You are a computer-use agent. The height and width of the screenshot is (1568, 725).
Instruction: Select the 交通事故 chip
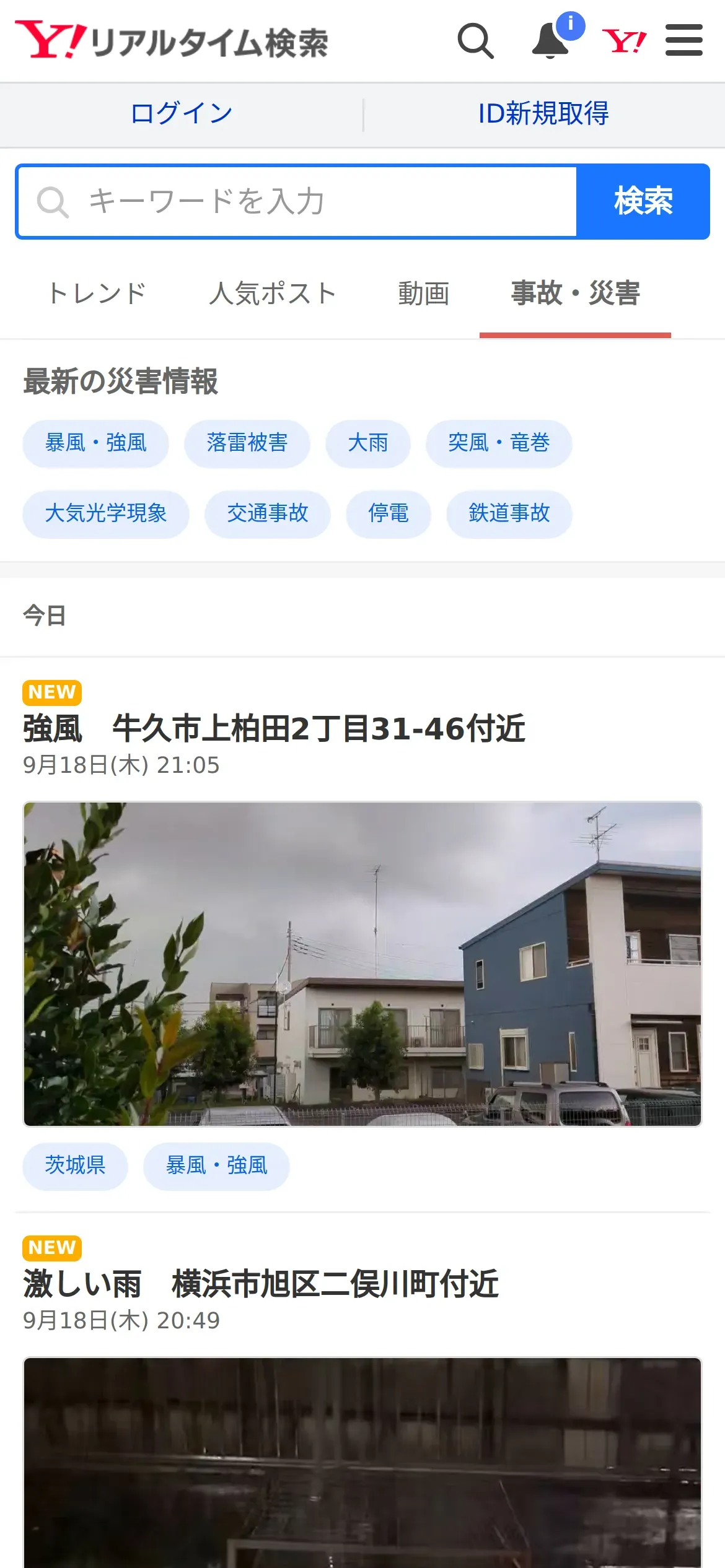pos(268,514)
